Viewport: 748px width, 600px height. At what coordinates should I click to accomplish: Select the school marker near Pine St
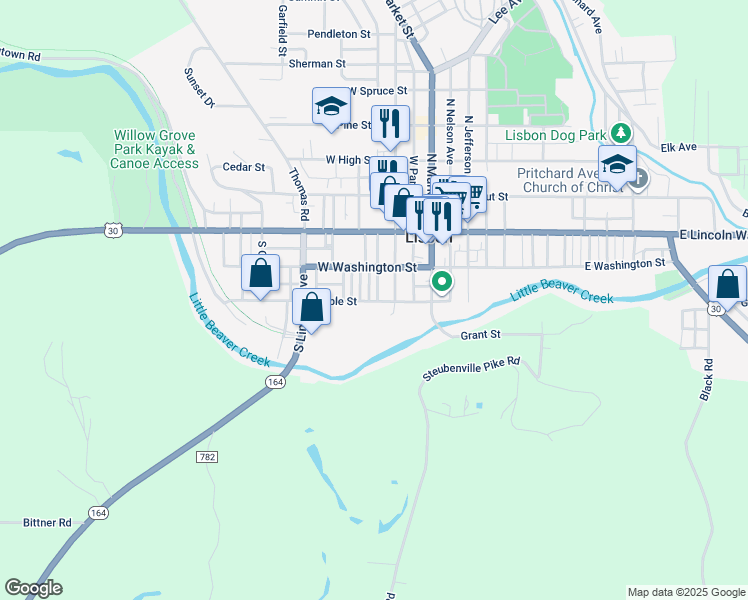[x=330, y=108]
